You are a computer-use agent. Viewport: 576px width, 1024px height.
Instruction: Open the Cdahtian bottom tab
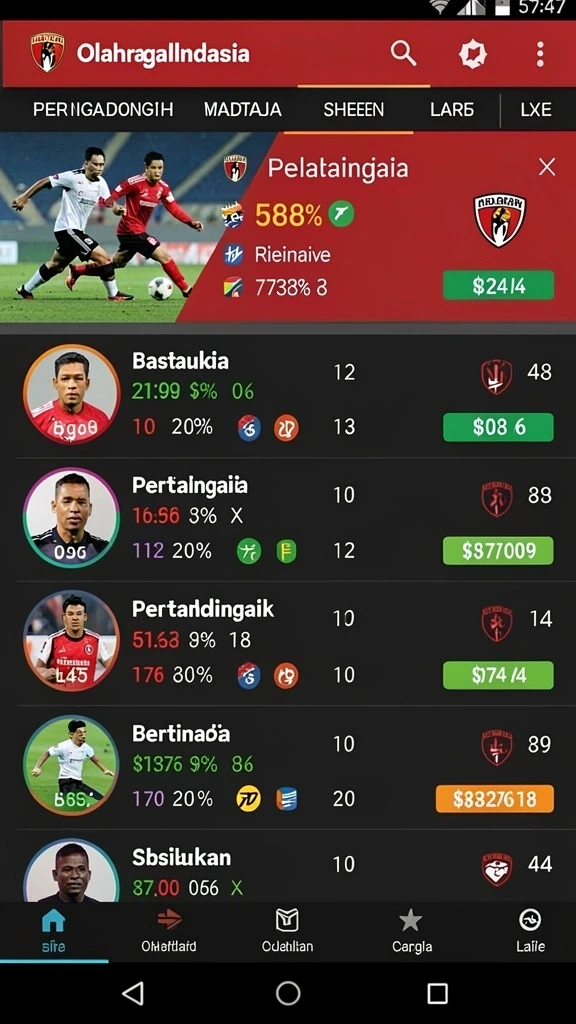click(287, 931)
